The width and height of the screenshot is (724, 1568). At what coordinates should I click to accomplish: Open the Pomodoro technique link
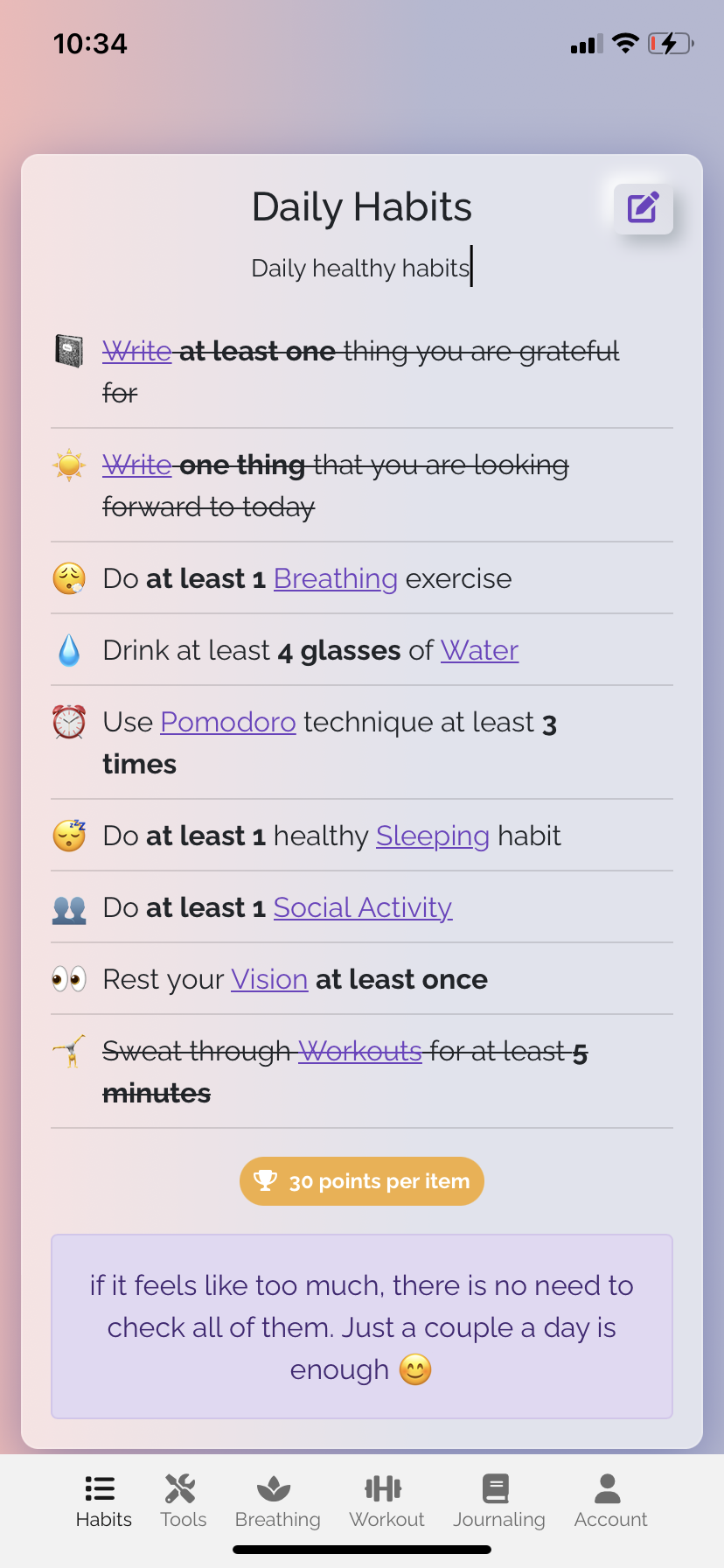click(228, 722)
